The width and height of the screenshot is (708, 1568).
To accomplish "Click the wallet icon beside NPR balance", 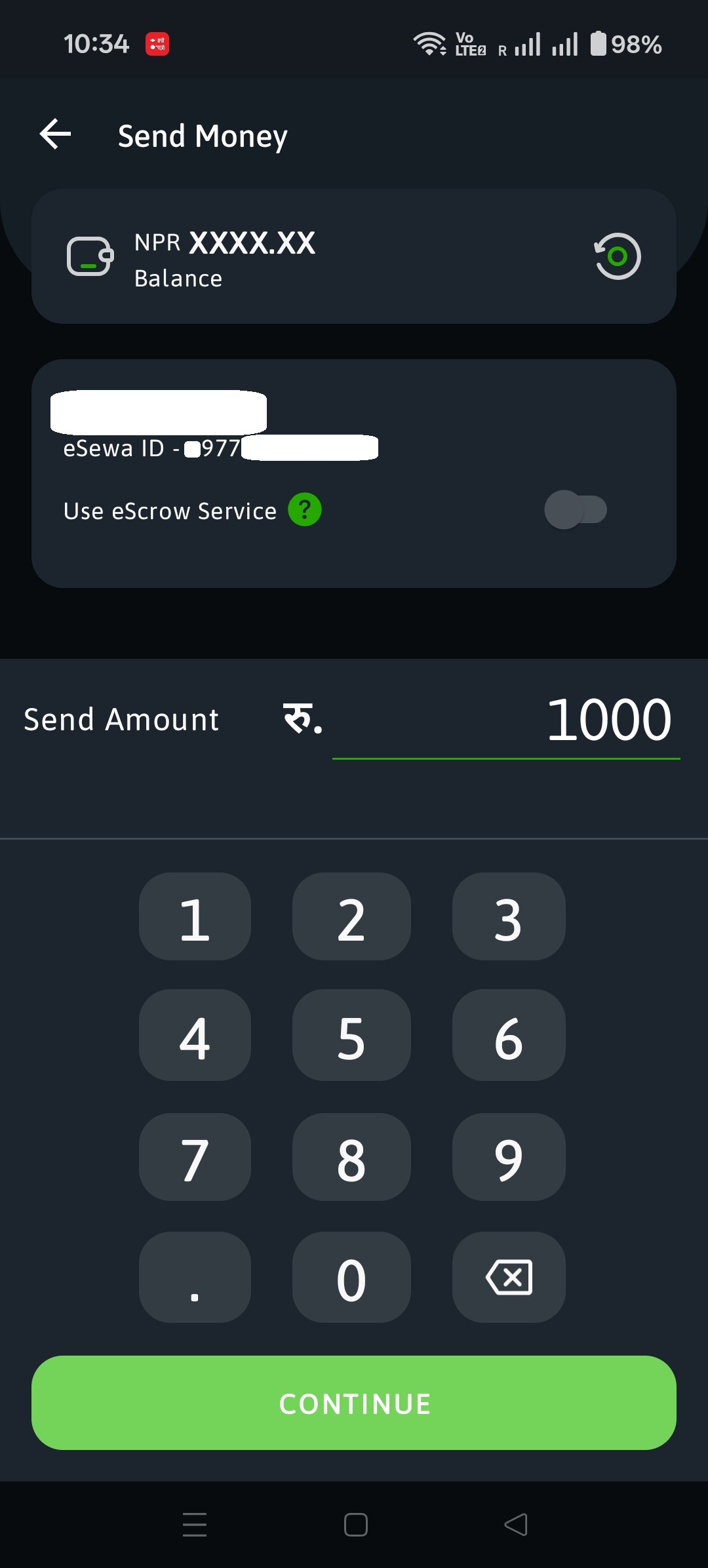I will point(90,256).
